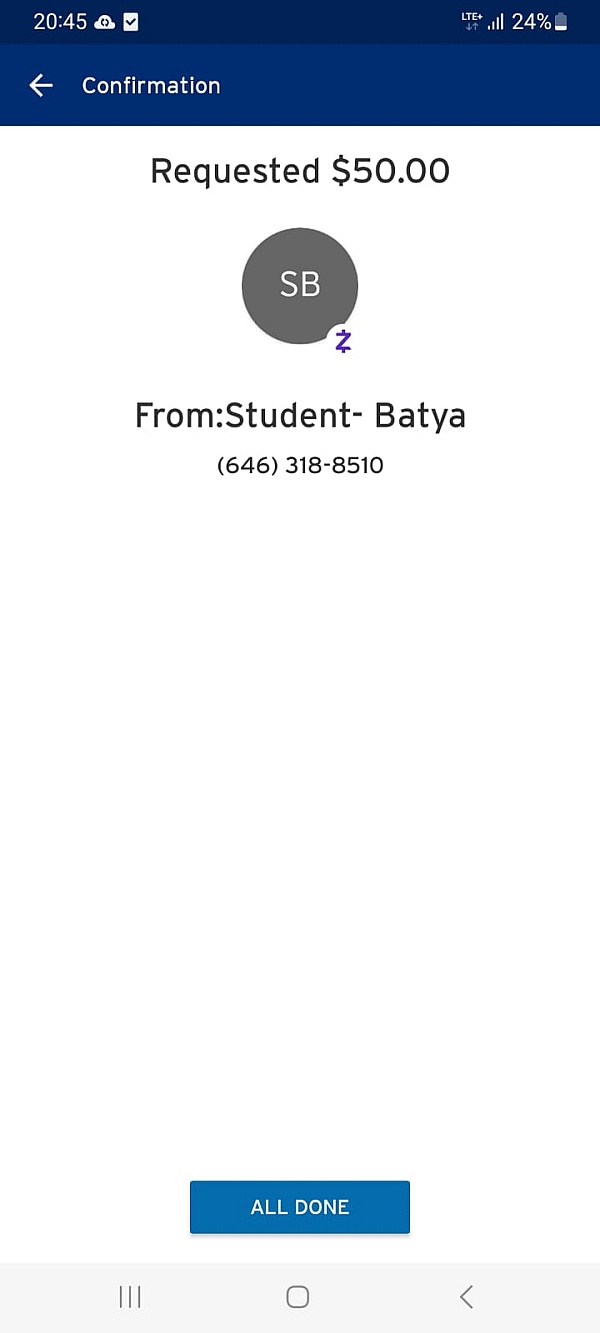Go to the system home screen
This screenshot has width=600, height=1333.
click(x=298, y=1297)
